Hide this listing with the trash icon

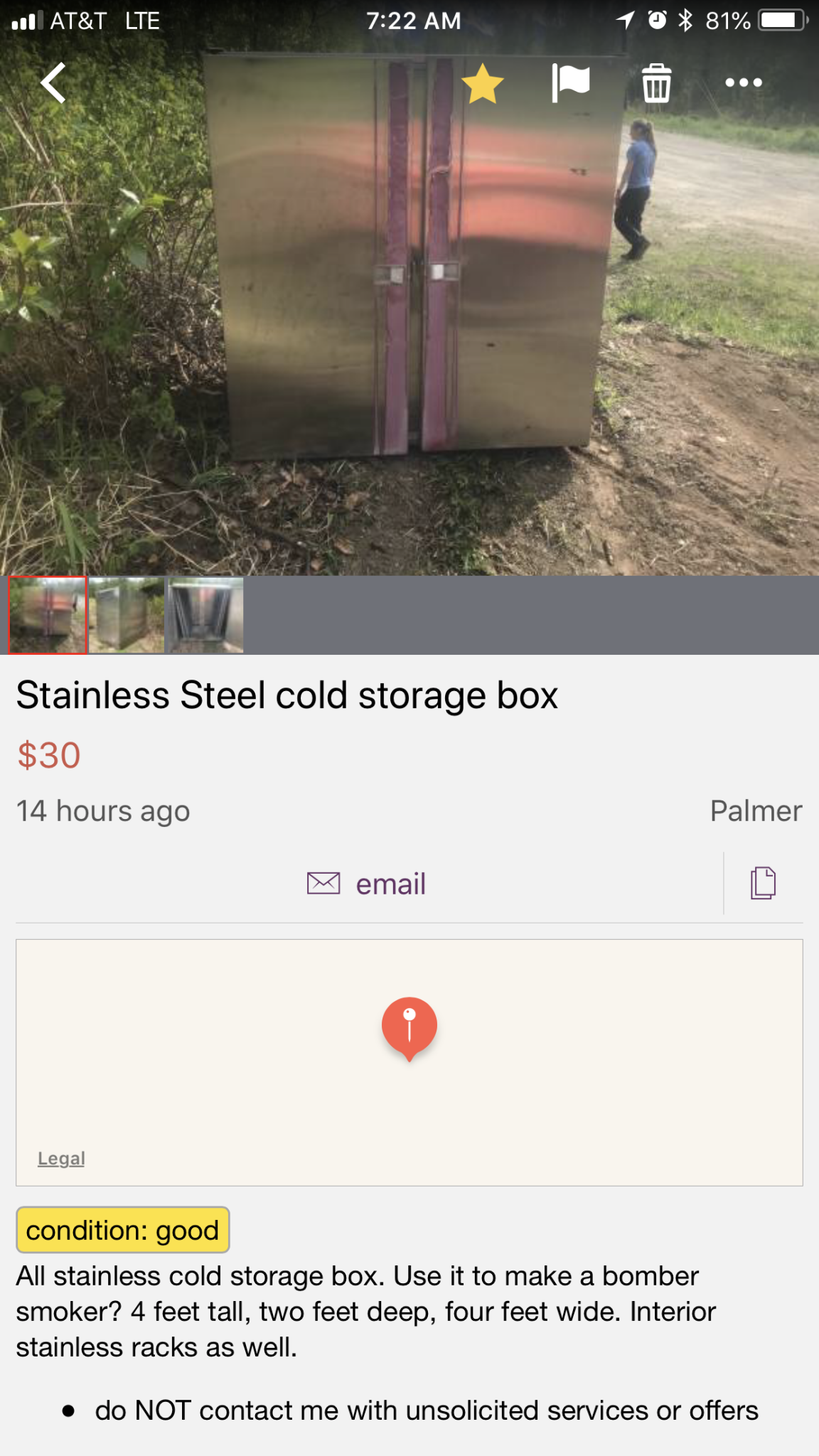(x=656, y=84)
